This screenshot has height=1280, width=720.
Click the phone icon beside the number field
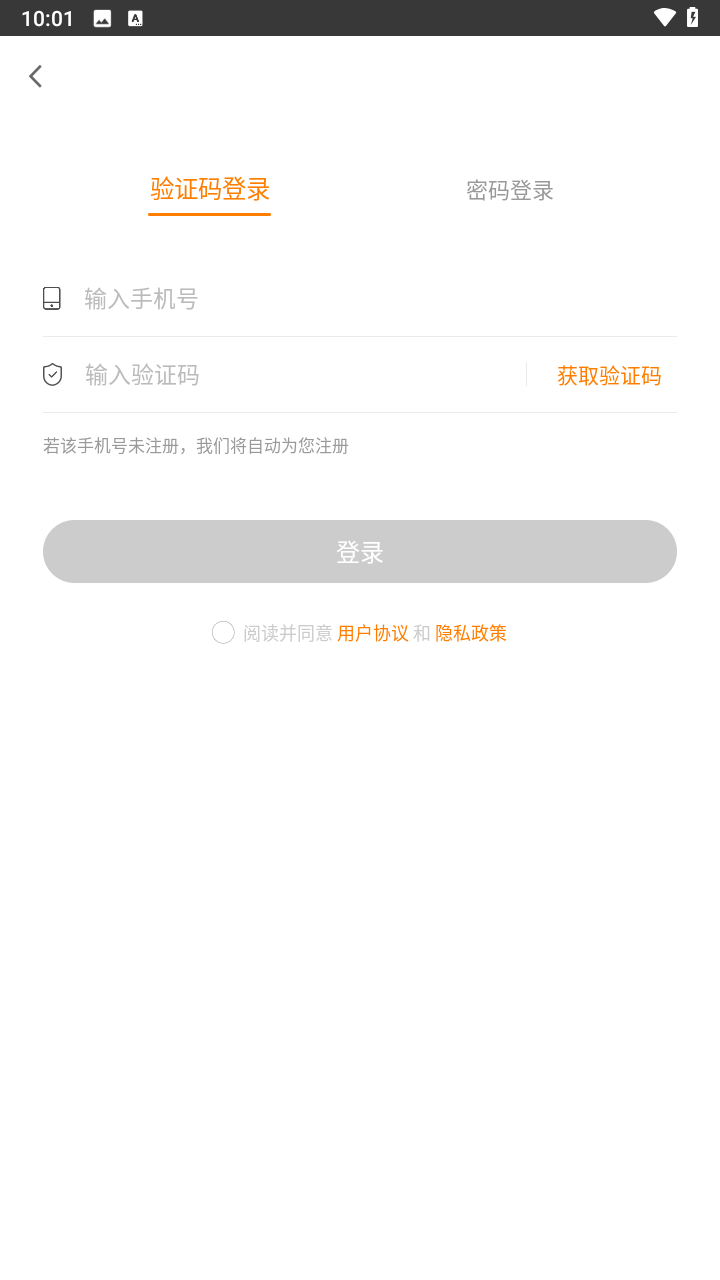pos(51,298)
